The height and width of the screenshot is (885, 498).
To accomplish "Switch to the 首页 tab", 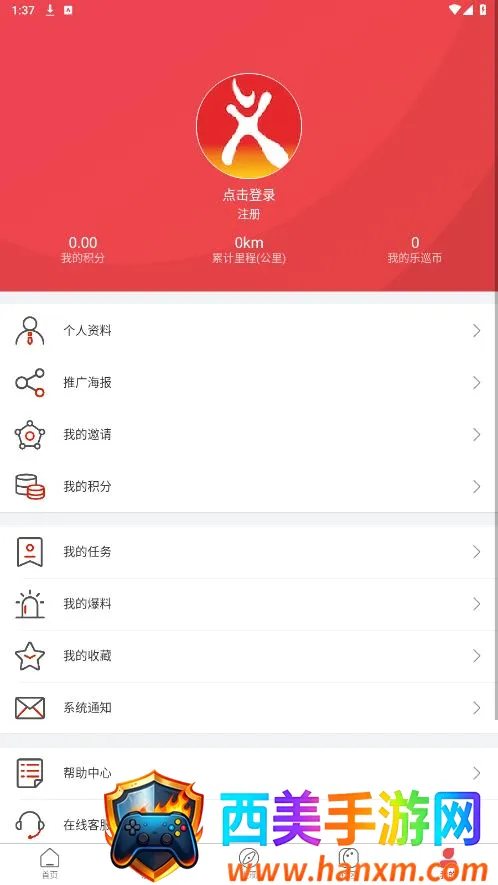I will 50,864.
